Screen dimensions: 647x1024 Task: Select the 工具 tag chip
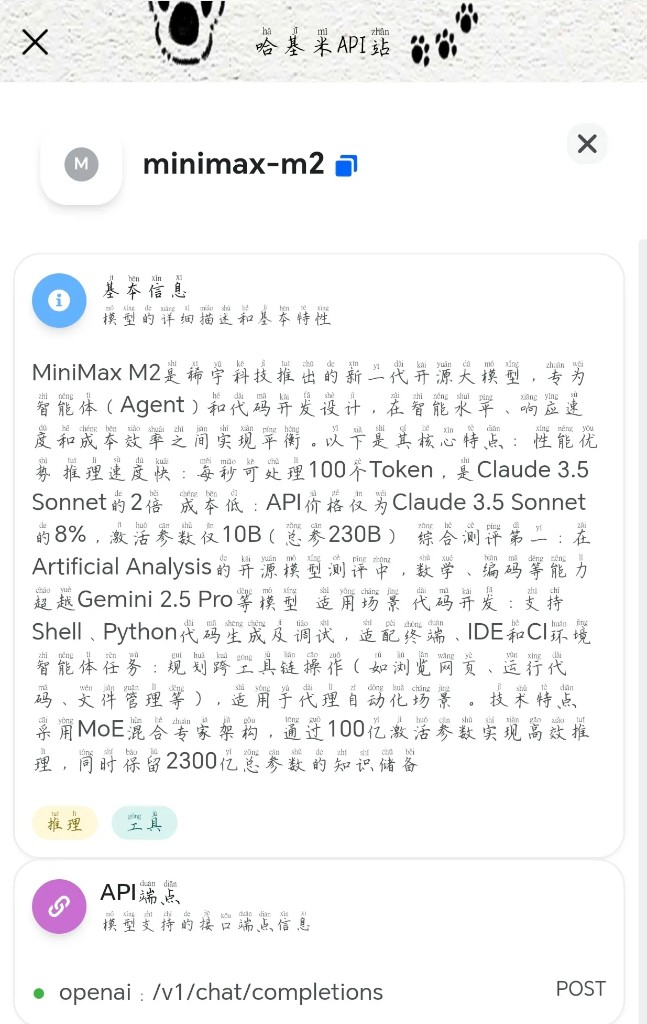[x=144, y=823]
